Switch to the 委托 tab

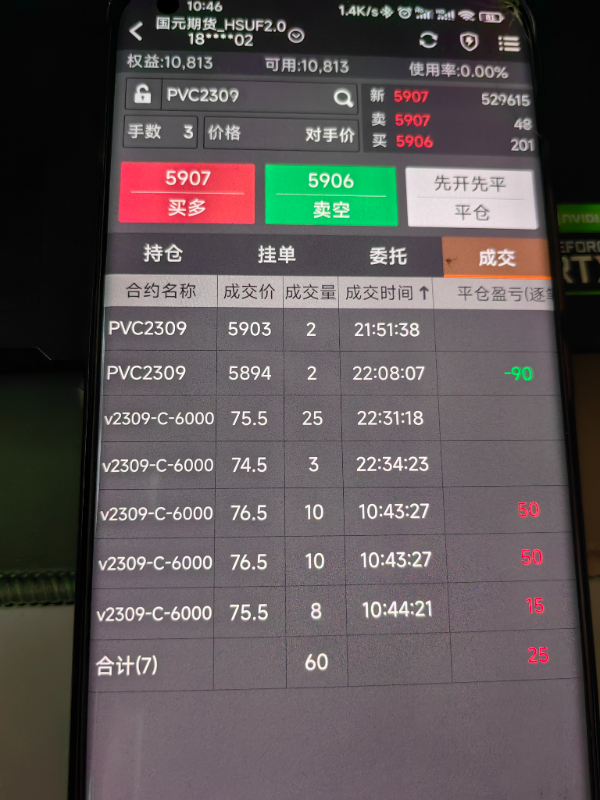point(388,256)
